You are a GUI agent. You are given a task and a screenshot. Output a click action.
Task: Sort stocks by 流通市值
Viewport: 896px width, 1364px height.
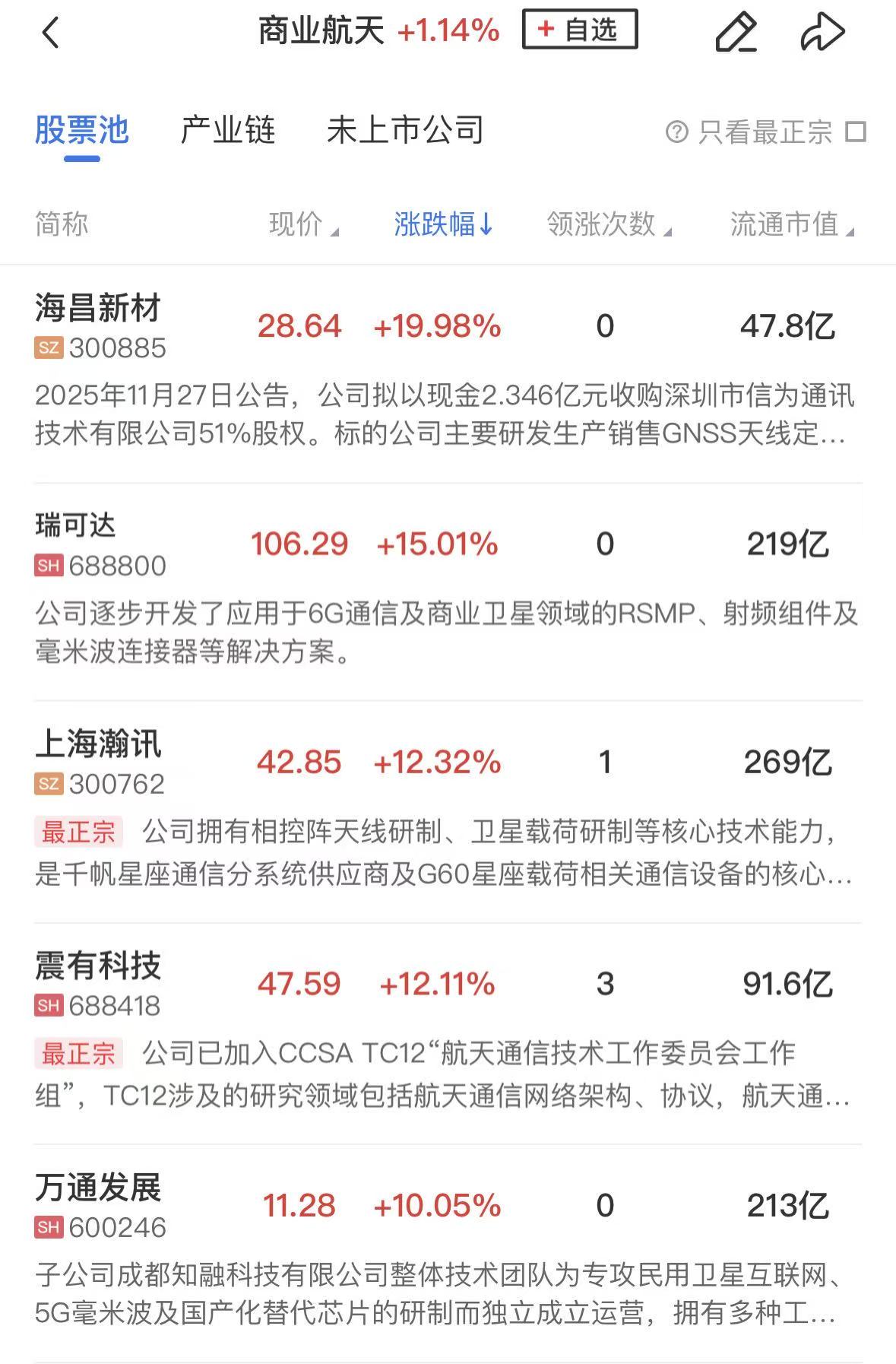(x=791, y=224)
